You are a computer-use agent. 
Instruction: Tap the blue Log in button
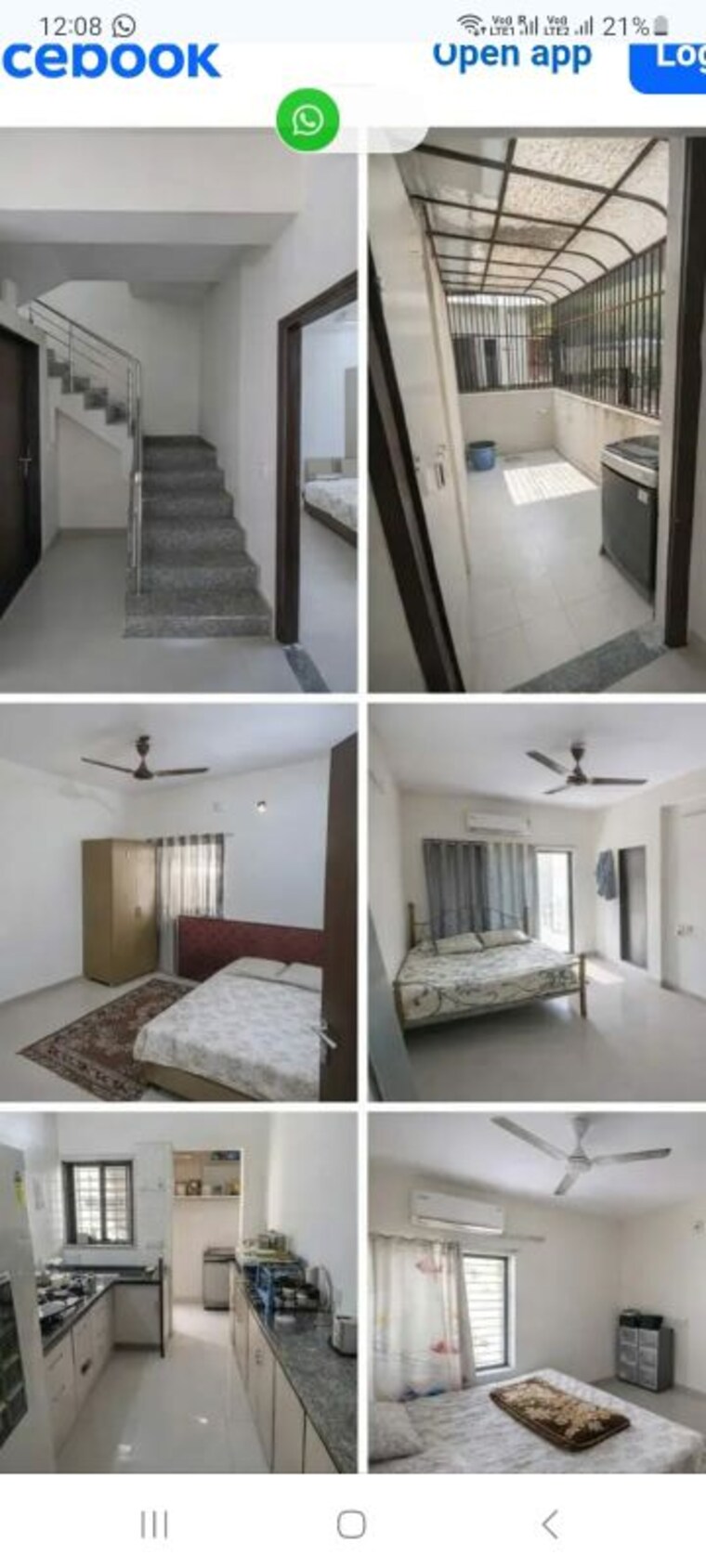tap(671, 61)
